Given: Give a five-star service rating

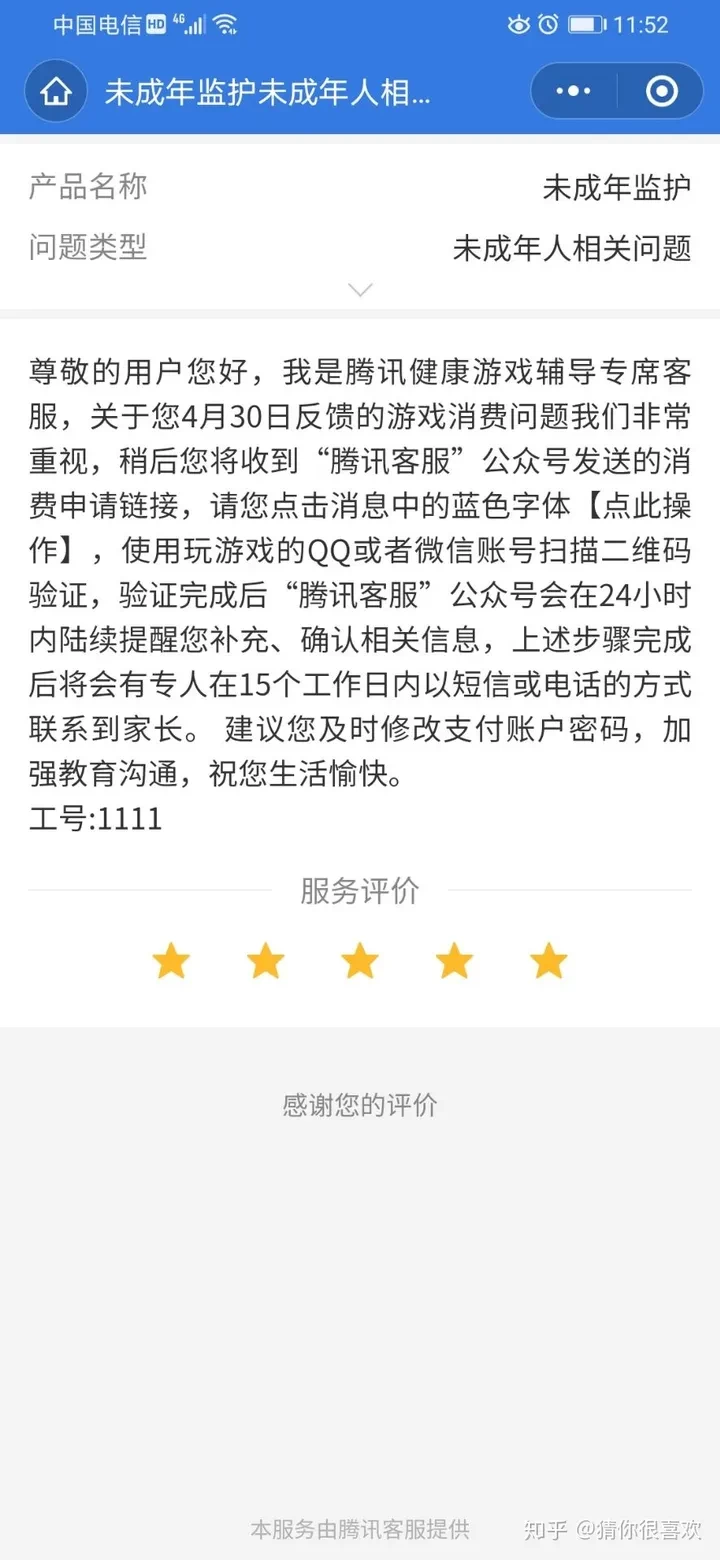Looking at the screenshot, I should (548, 962).
